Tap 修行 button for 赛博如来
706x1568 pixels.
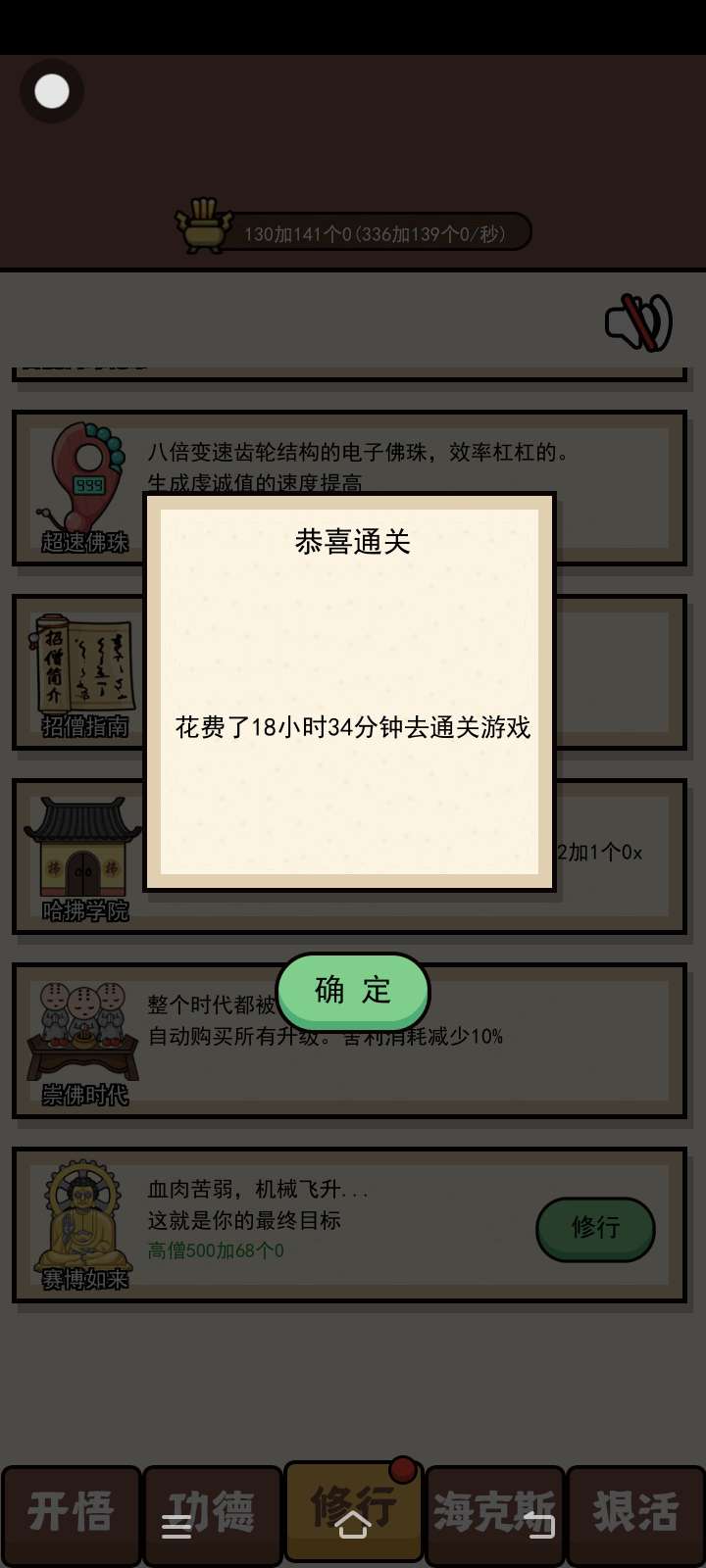[x=595, y=1228]
